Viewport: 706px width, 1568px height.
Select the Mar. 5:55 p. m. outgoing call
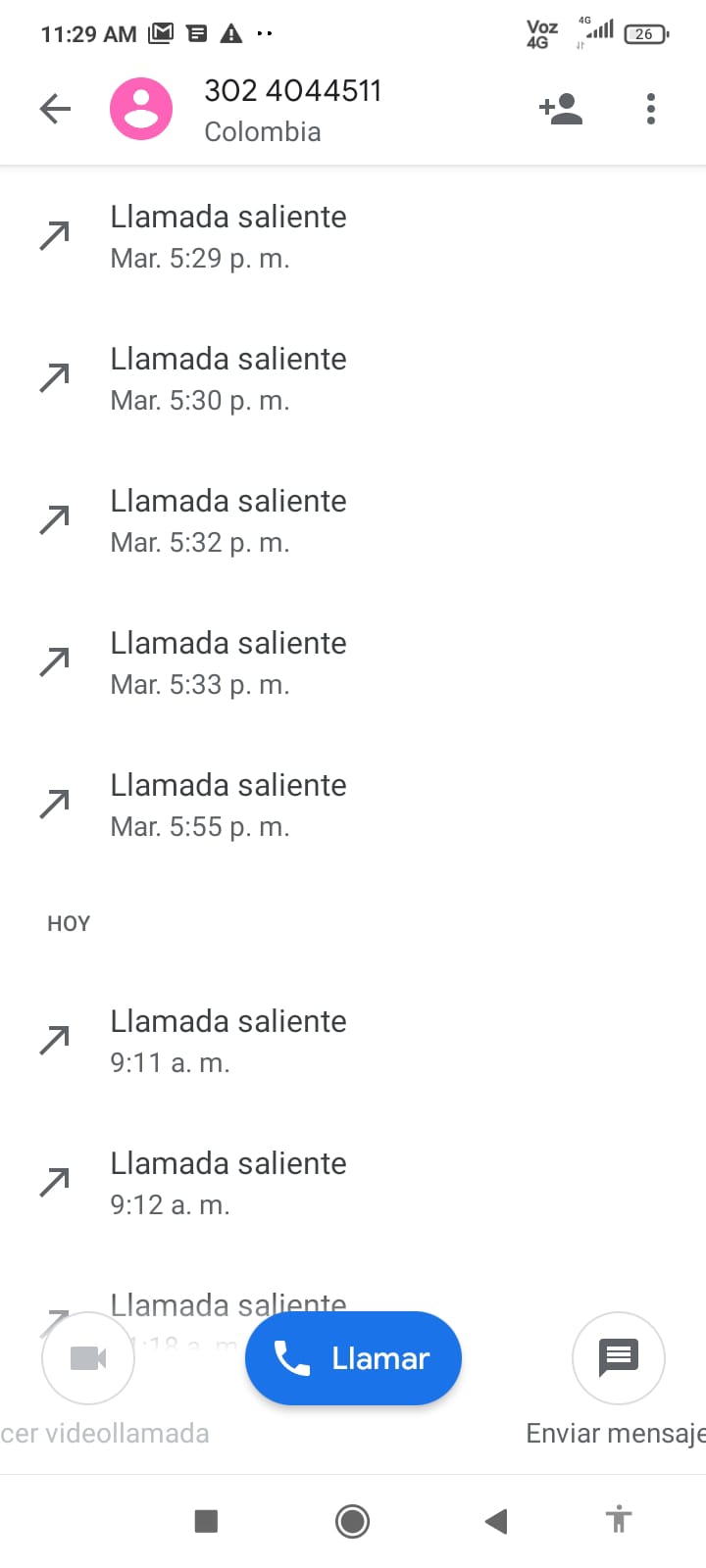(x=227, y=805)
